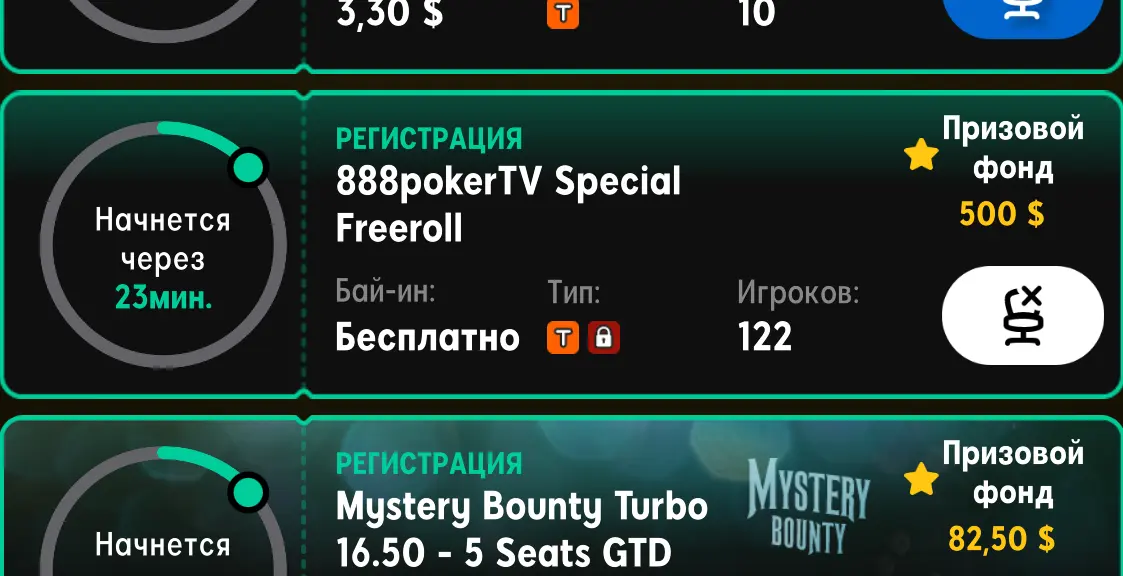Screen dimensions: 1123x576
Task: Tap the favorite star on 888pokerTV Special Freeroll
Action: tap(920, 155)
